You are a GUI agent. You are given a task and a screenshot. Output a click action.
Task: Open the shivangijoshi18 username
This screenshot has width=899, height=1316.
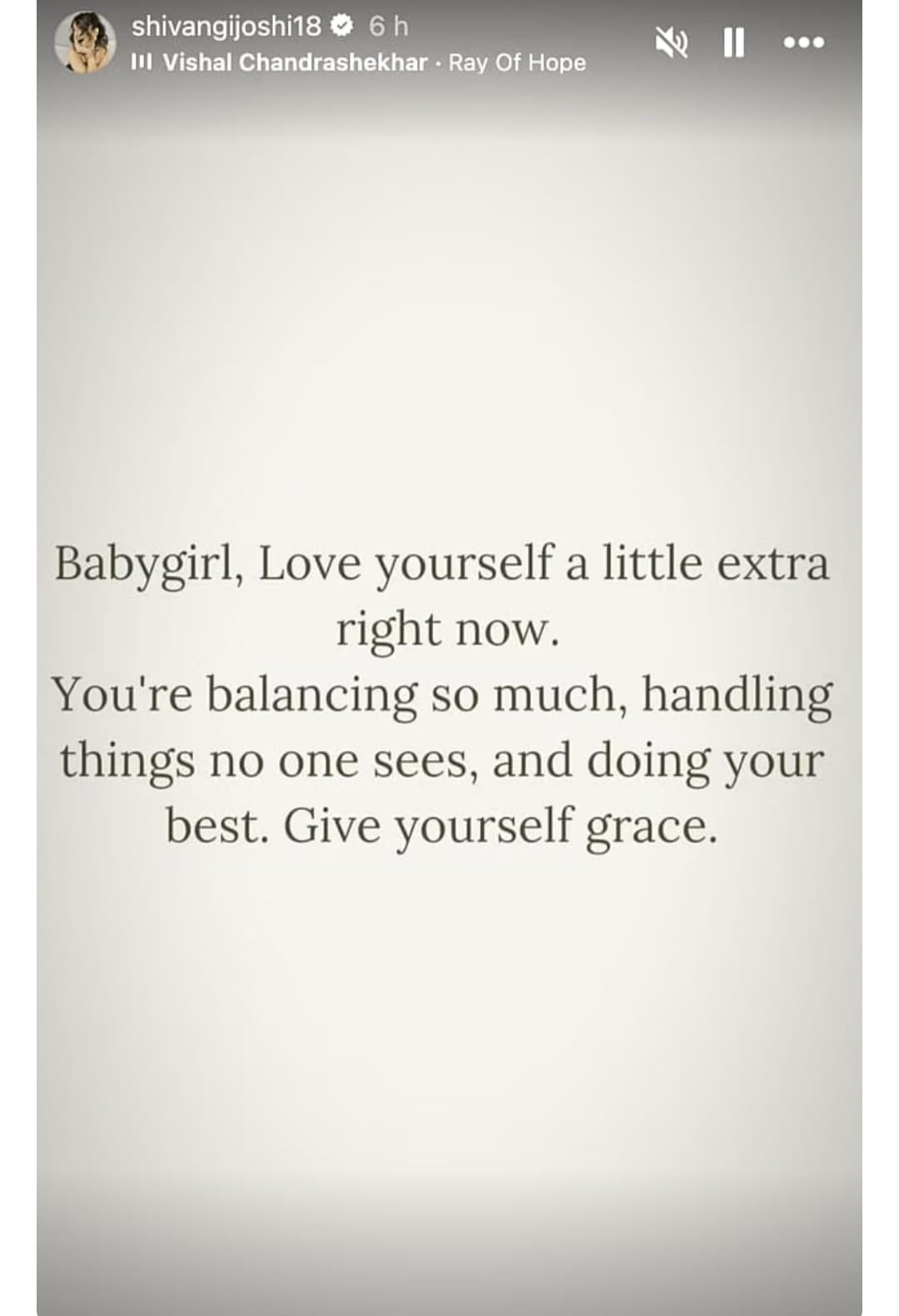(226, 27)
